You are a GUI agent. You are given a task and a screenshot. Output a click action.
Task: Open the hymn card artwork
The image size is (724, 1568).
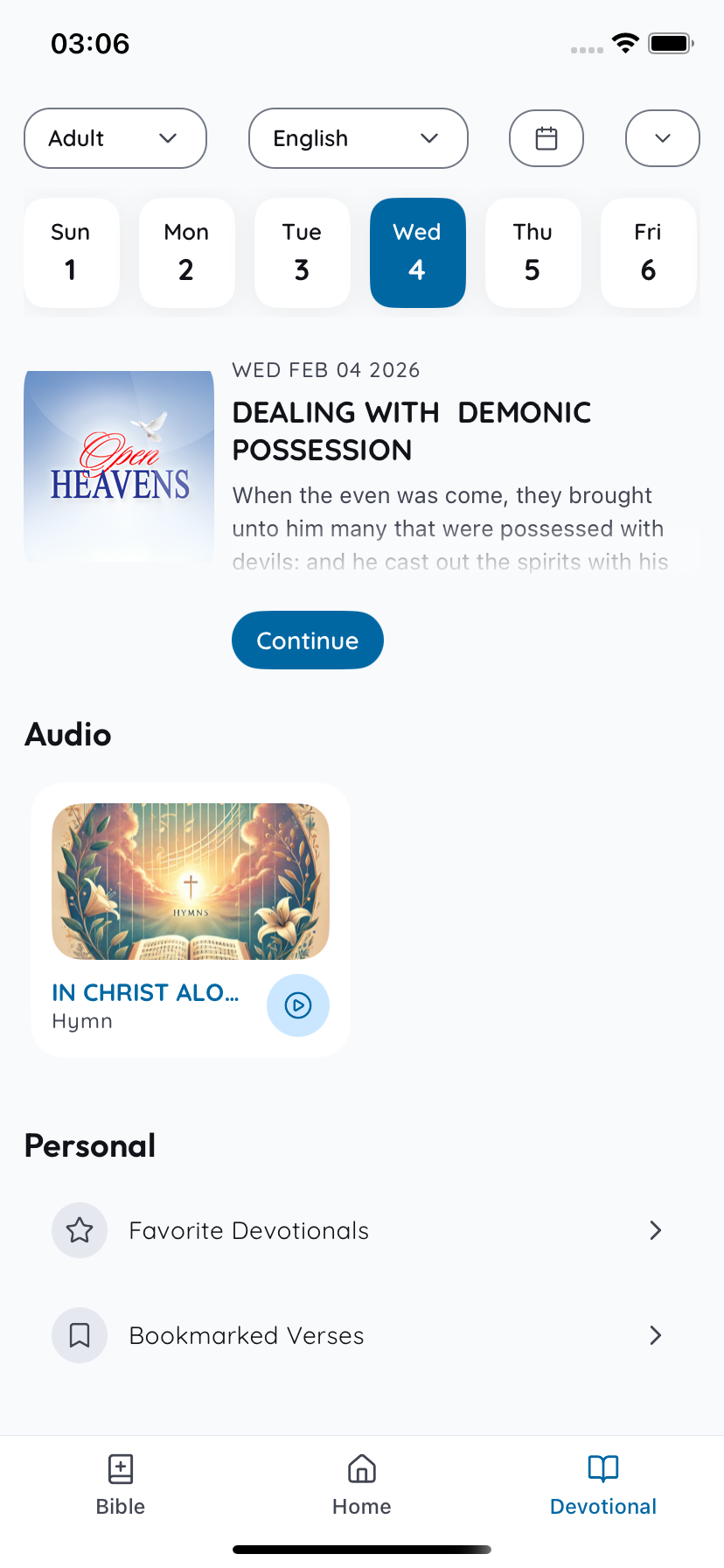coord(191,881)
